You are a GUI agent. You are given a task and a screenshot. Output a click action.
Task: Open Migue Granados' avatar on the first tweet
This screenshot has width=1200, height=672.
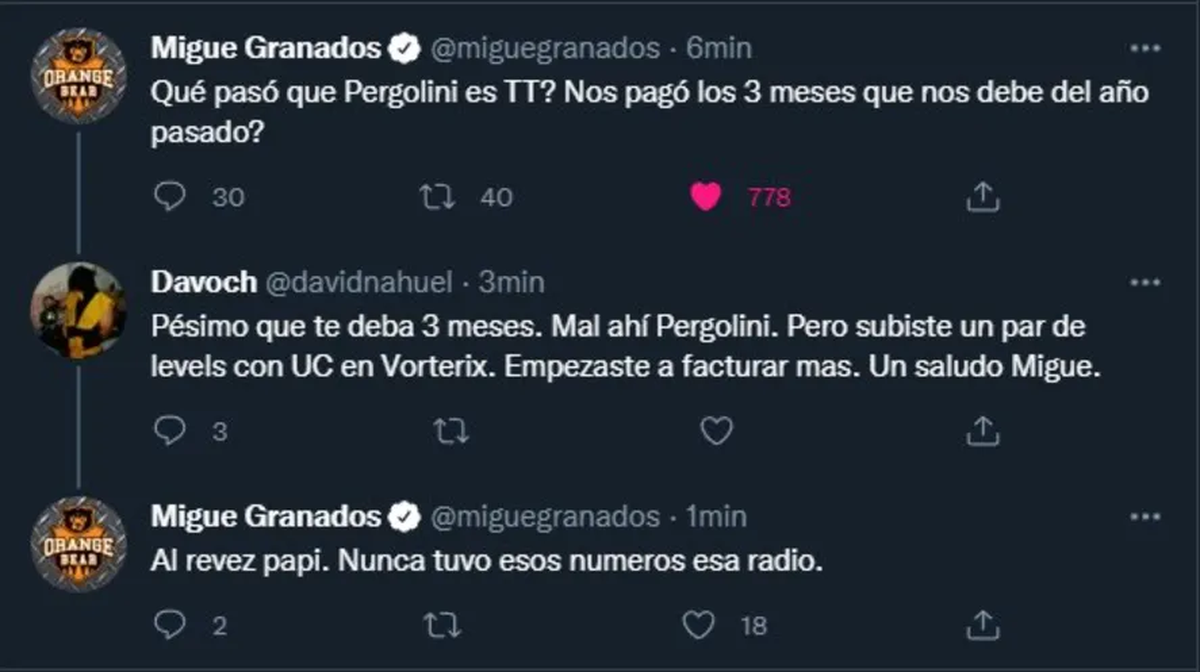(78, 76)
